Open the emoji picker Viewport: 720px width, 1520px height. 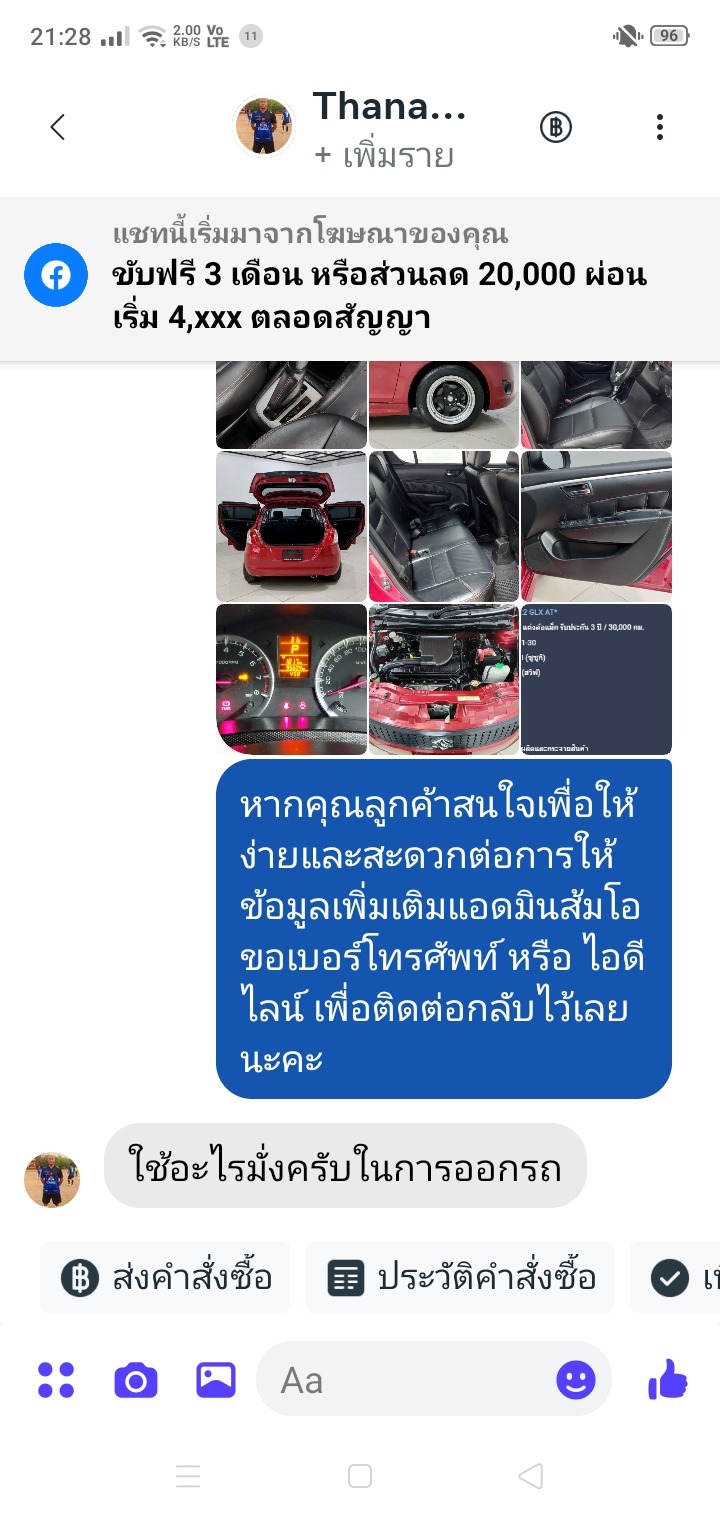click(x=575, y=1381)
